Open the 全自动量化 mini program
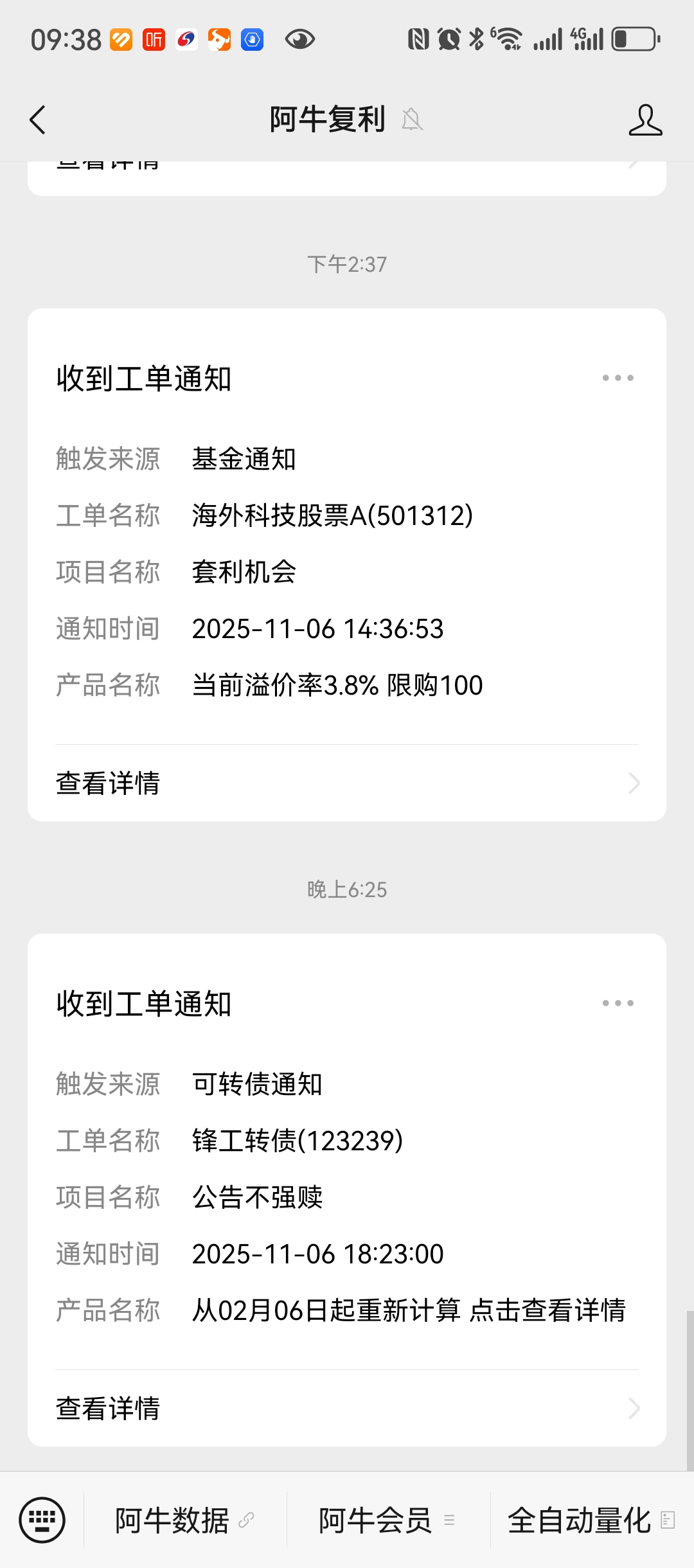Viewport: 694px width, 1568px height. click(591, 1520)
